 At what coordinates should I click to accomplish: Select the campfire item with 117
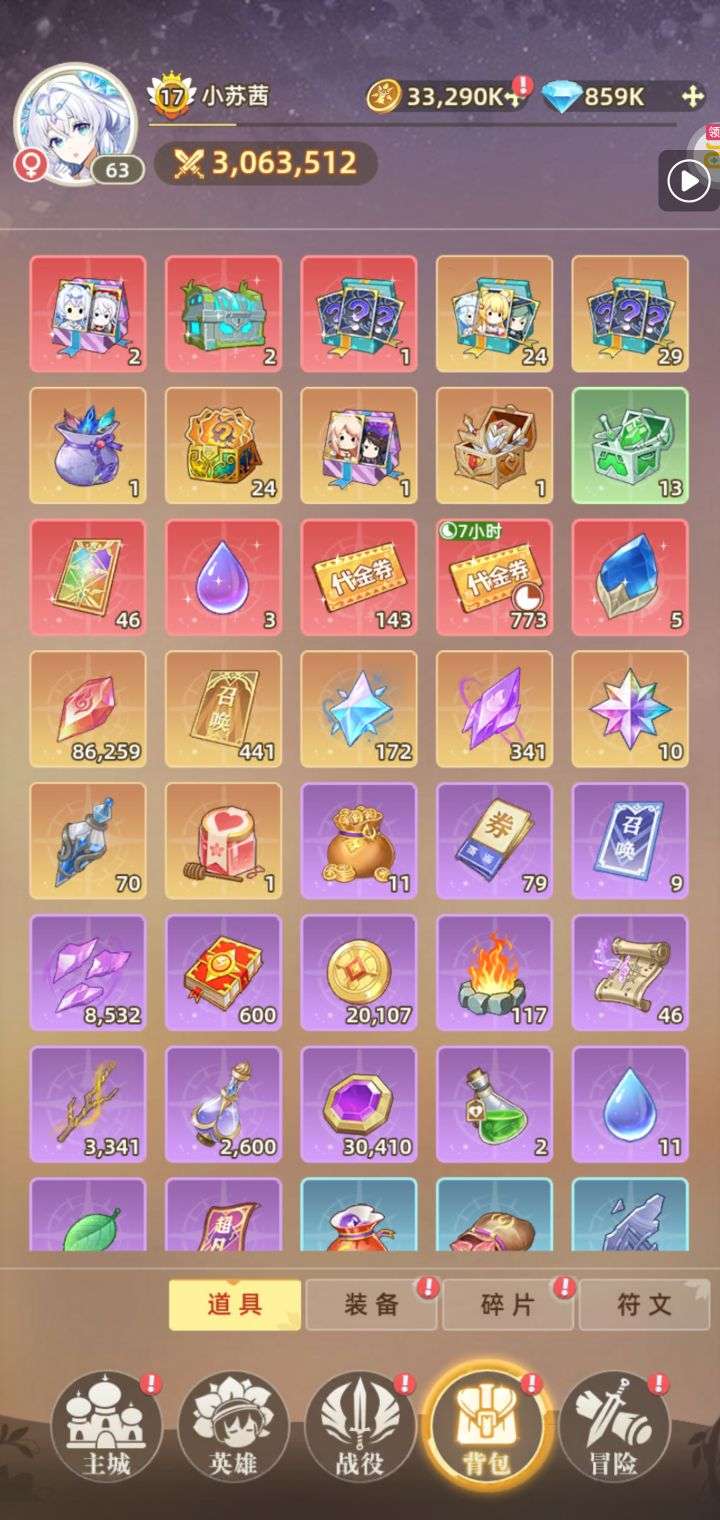click(x=494, y=973)
